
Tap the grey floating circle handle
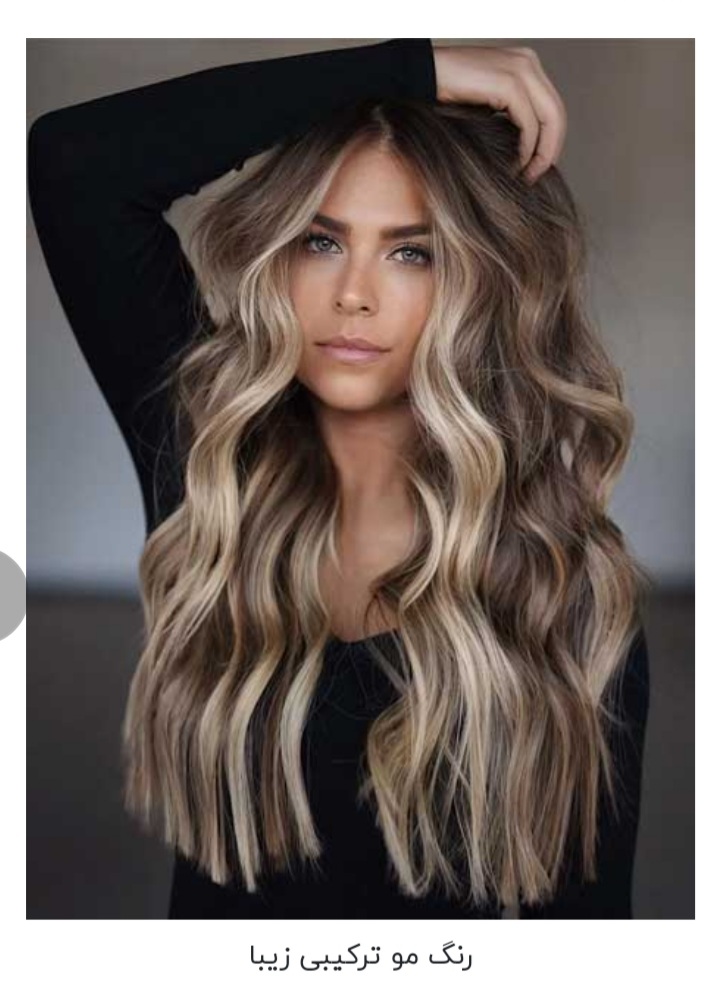pyautogui.click(x=11, y=596)
